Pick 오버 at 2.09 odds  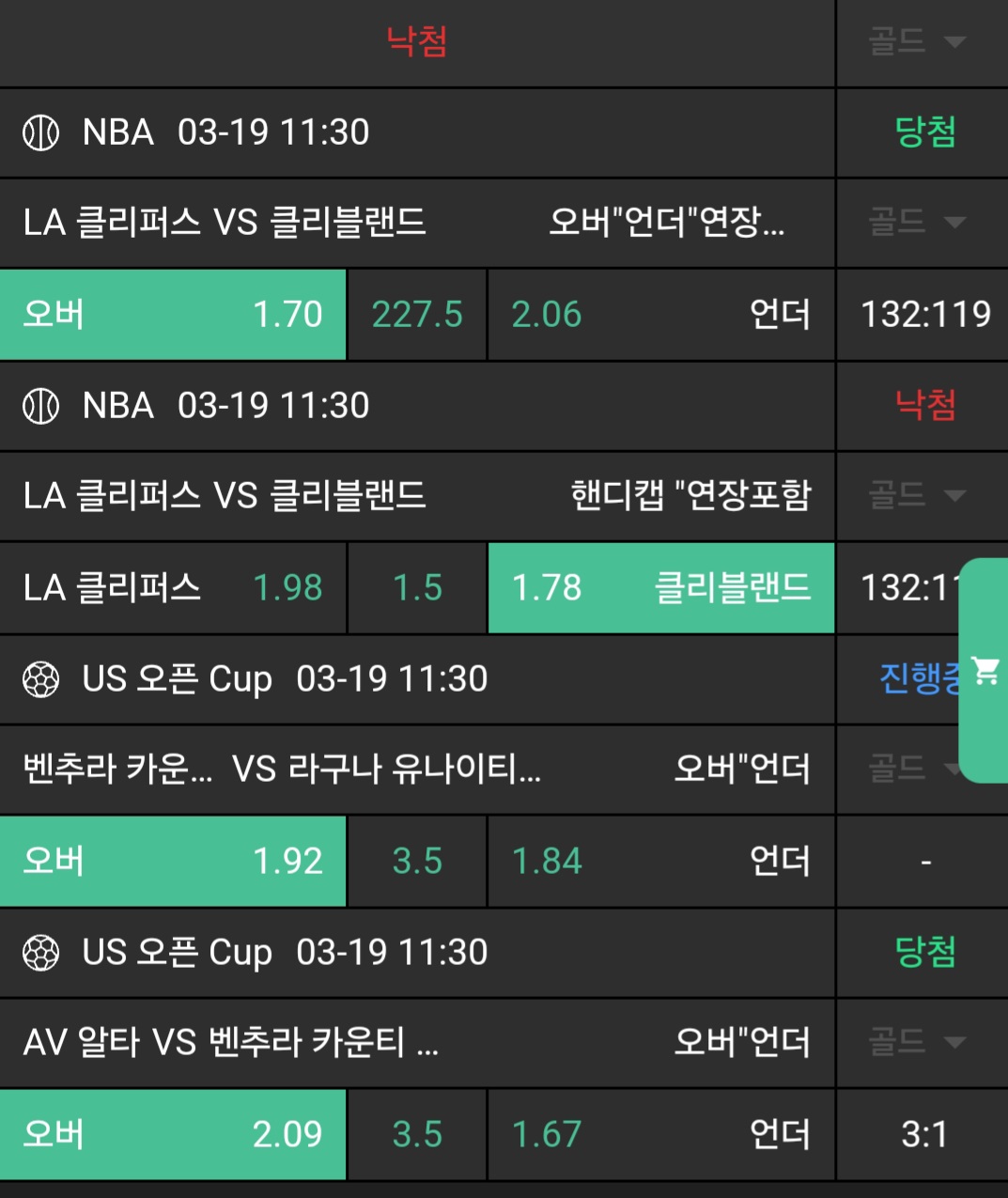[x=173, y=1135]
